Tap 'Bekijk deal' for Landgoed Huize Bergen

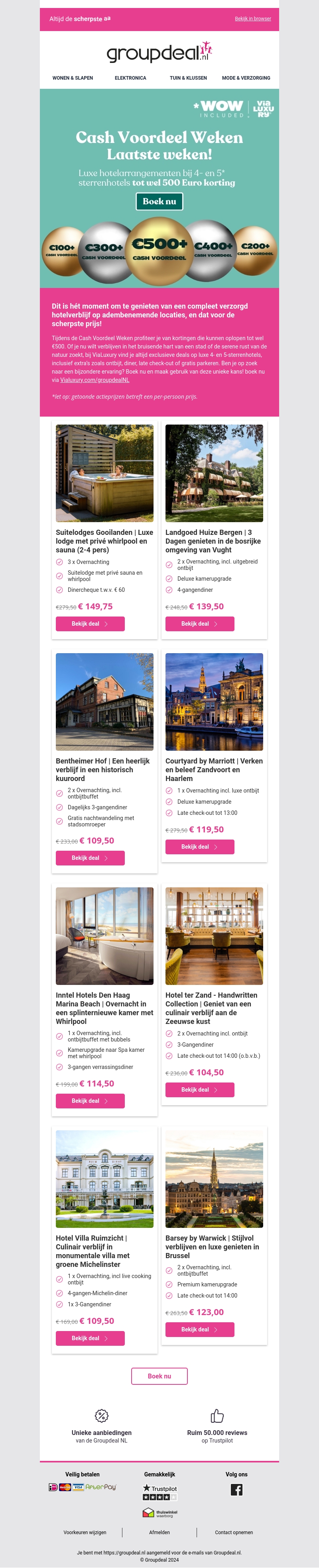(199, 624)
